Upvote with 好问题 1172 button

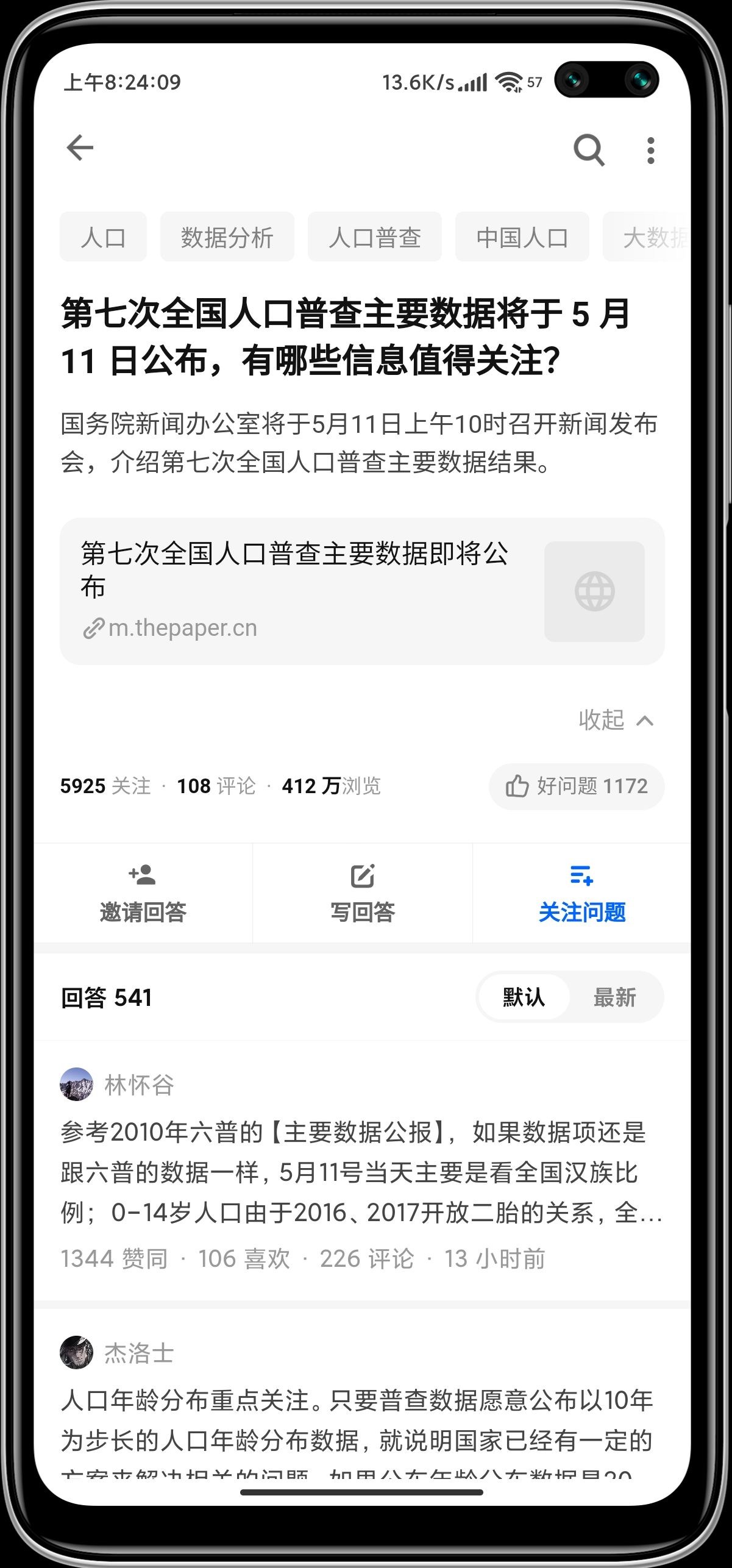click(x=576, y=786)
